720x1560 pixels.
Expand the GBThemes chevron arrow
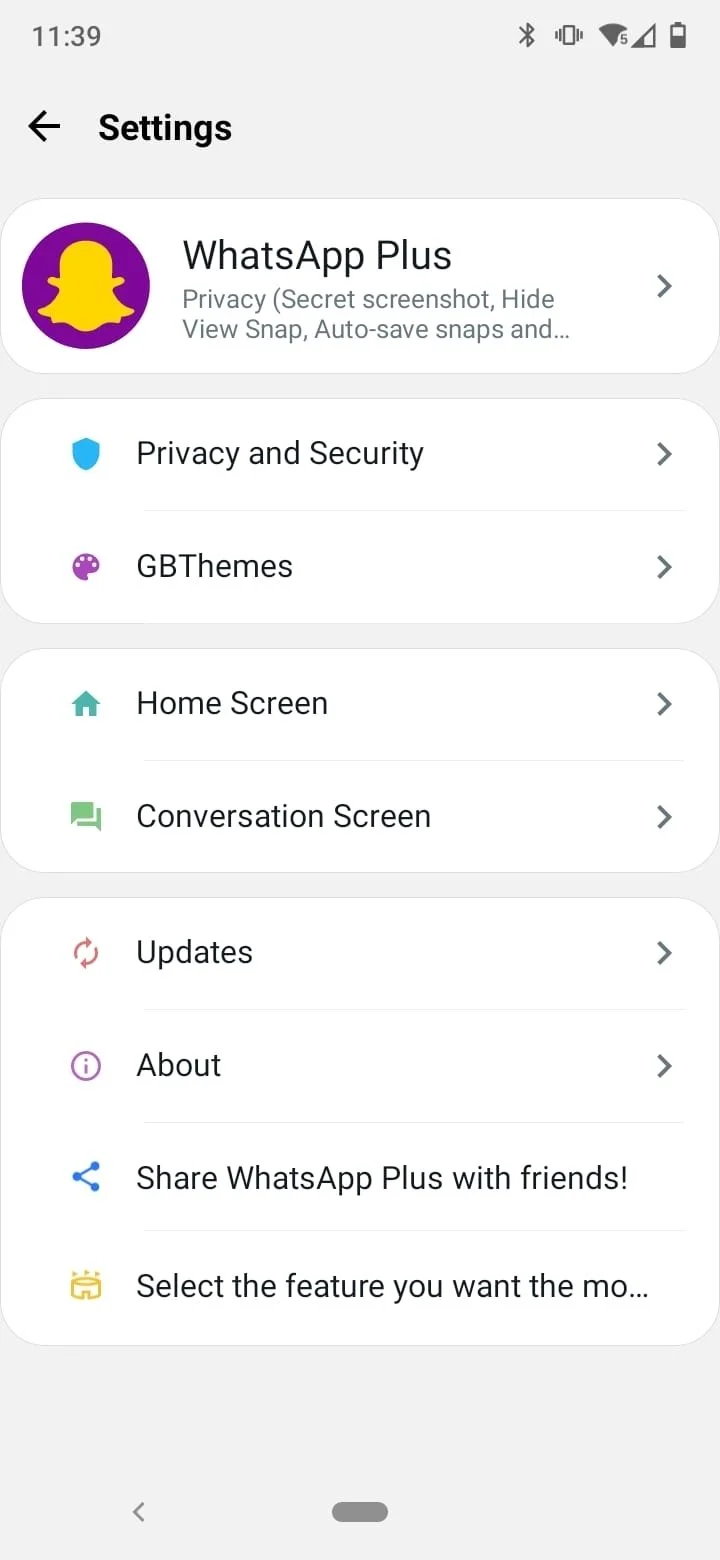[663, 566]
